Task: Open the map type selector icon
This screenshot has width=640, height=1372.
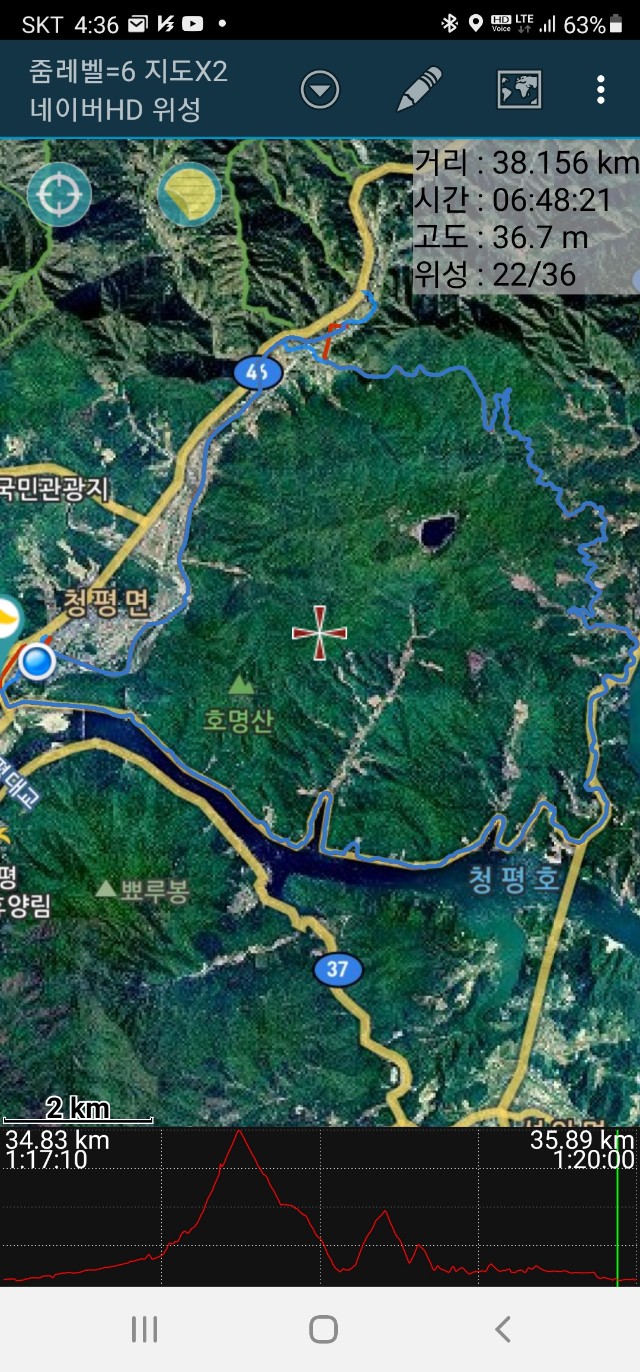Action: pos(519,90)
